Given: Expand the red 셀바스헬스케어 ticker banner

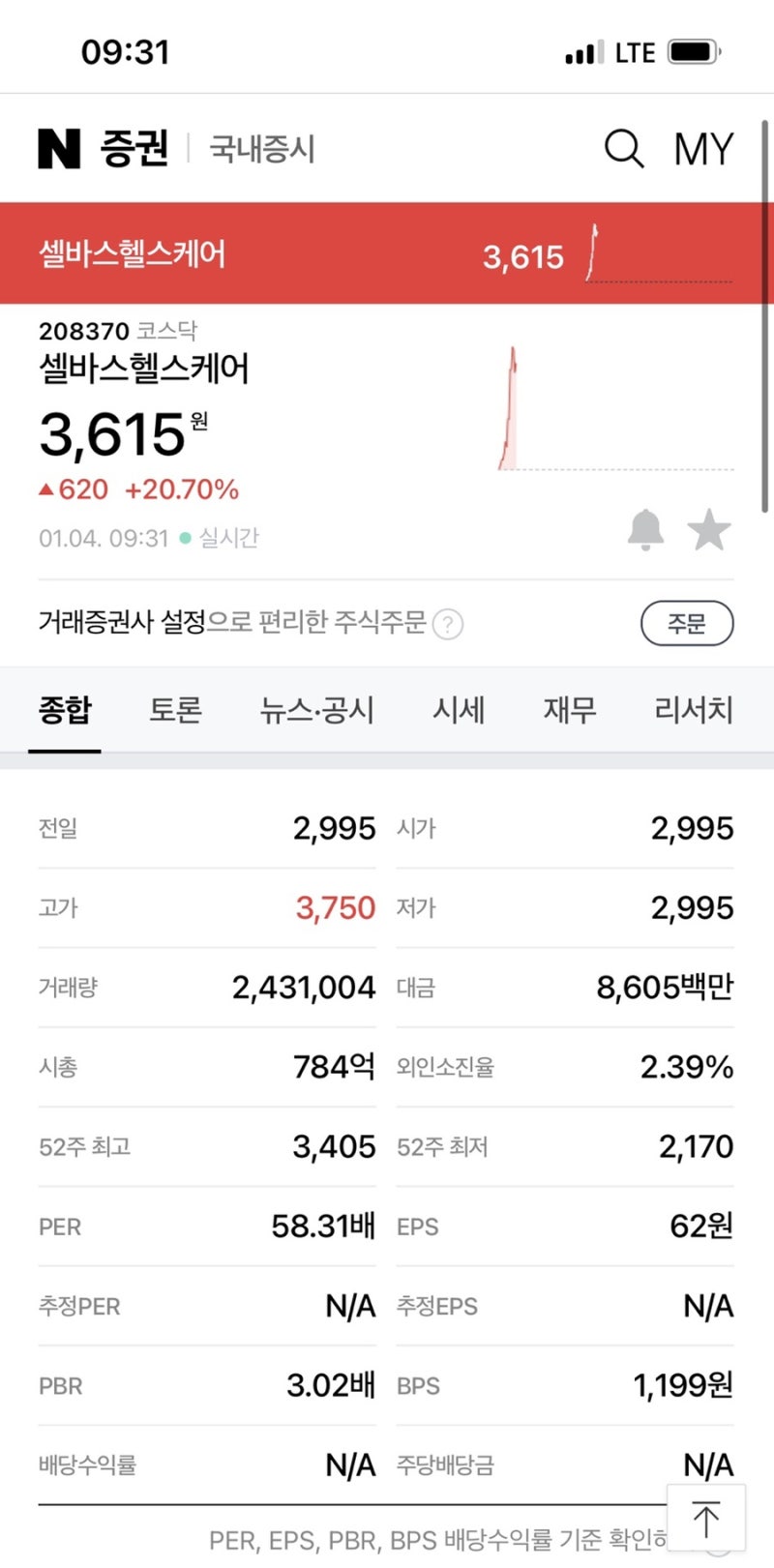Looking at the screenshot, I should (x=387, y=255).
